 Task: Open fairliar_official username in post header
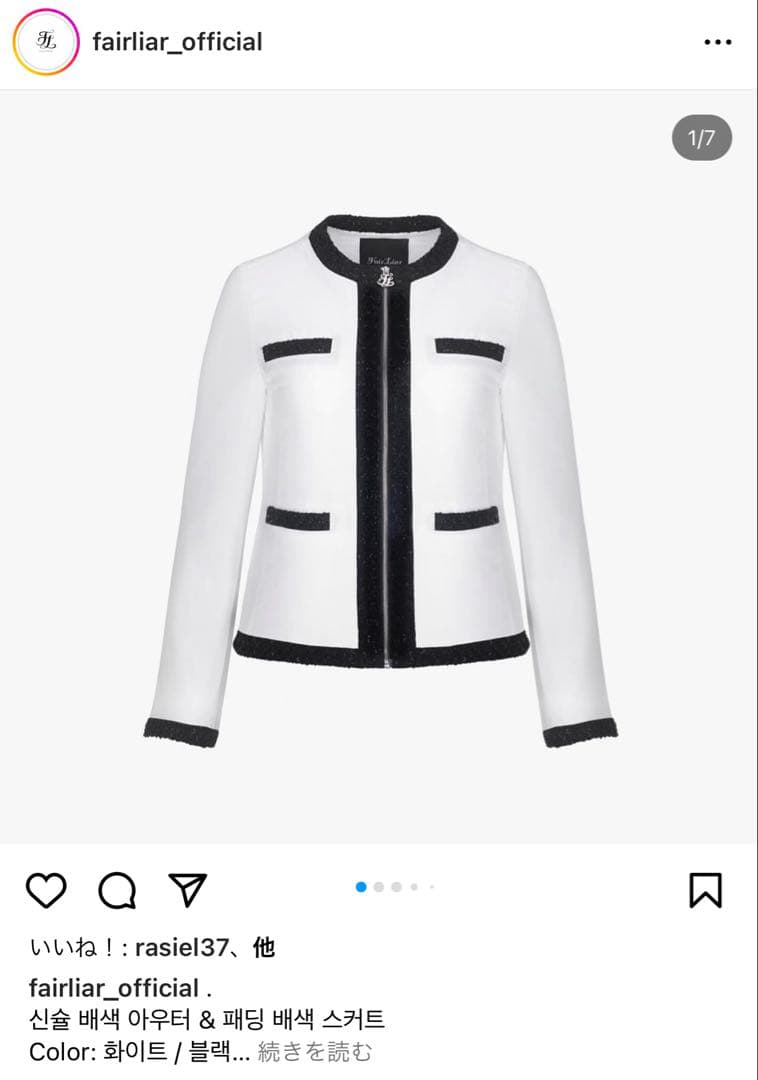pos(177,42)
